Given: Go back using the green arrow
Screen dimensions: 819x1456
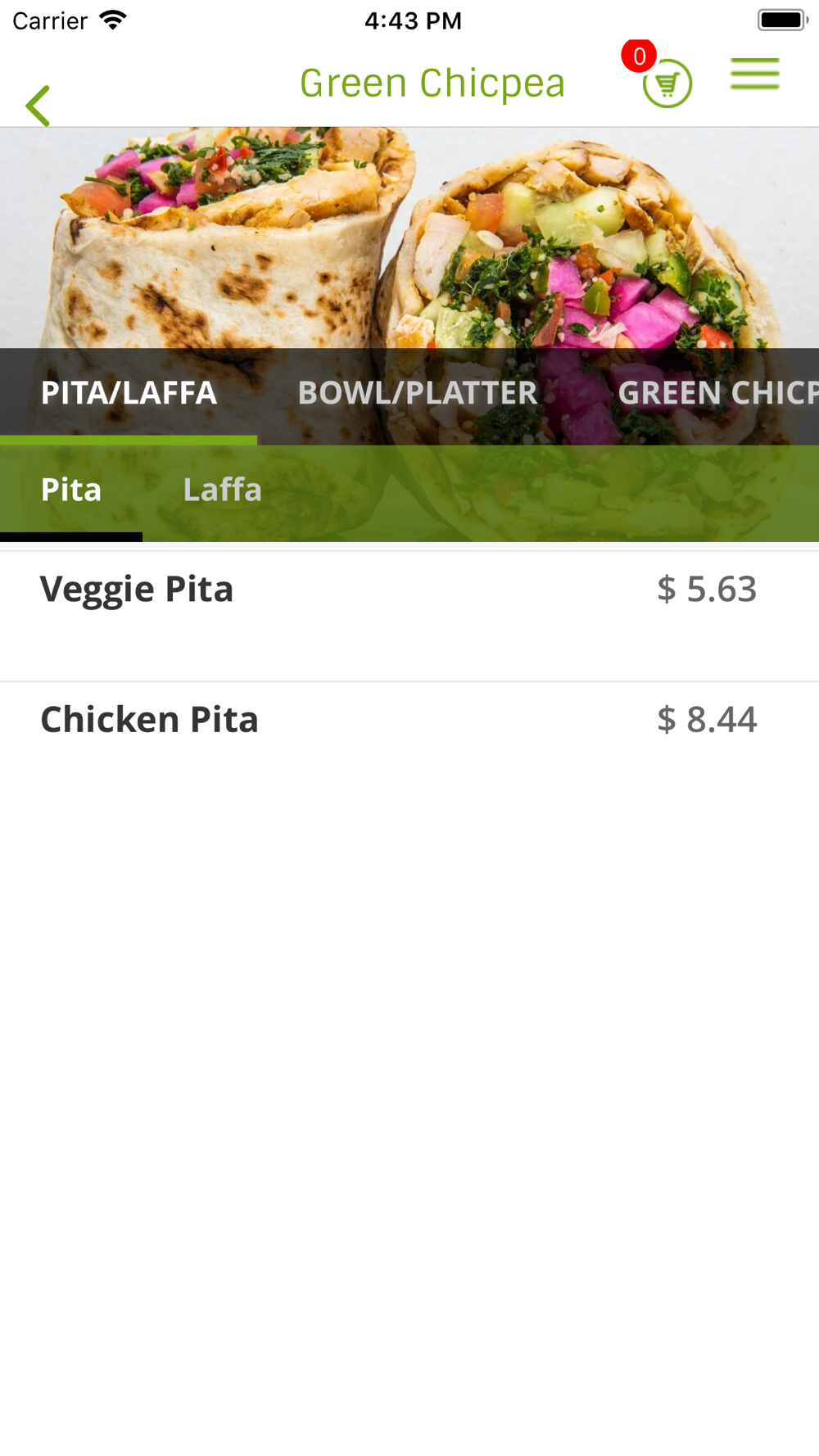Looking at the screenshot, I should point(38,106).
